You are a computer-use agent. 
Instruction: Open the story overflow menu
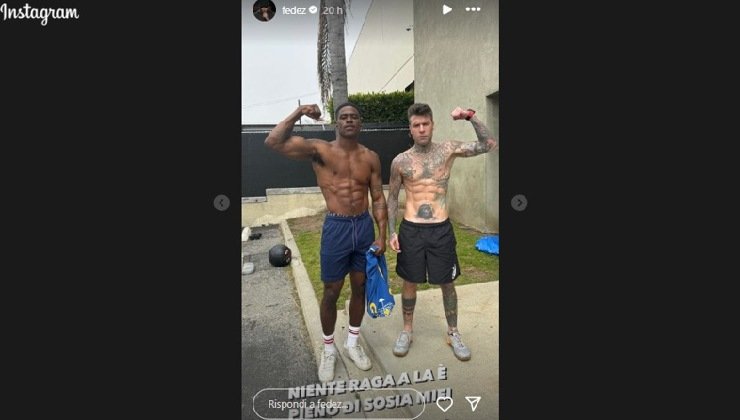473,10
